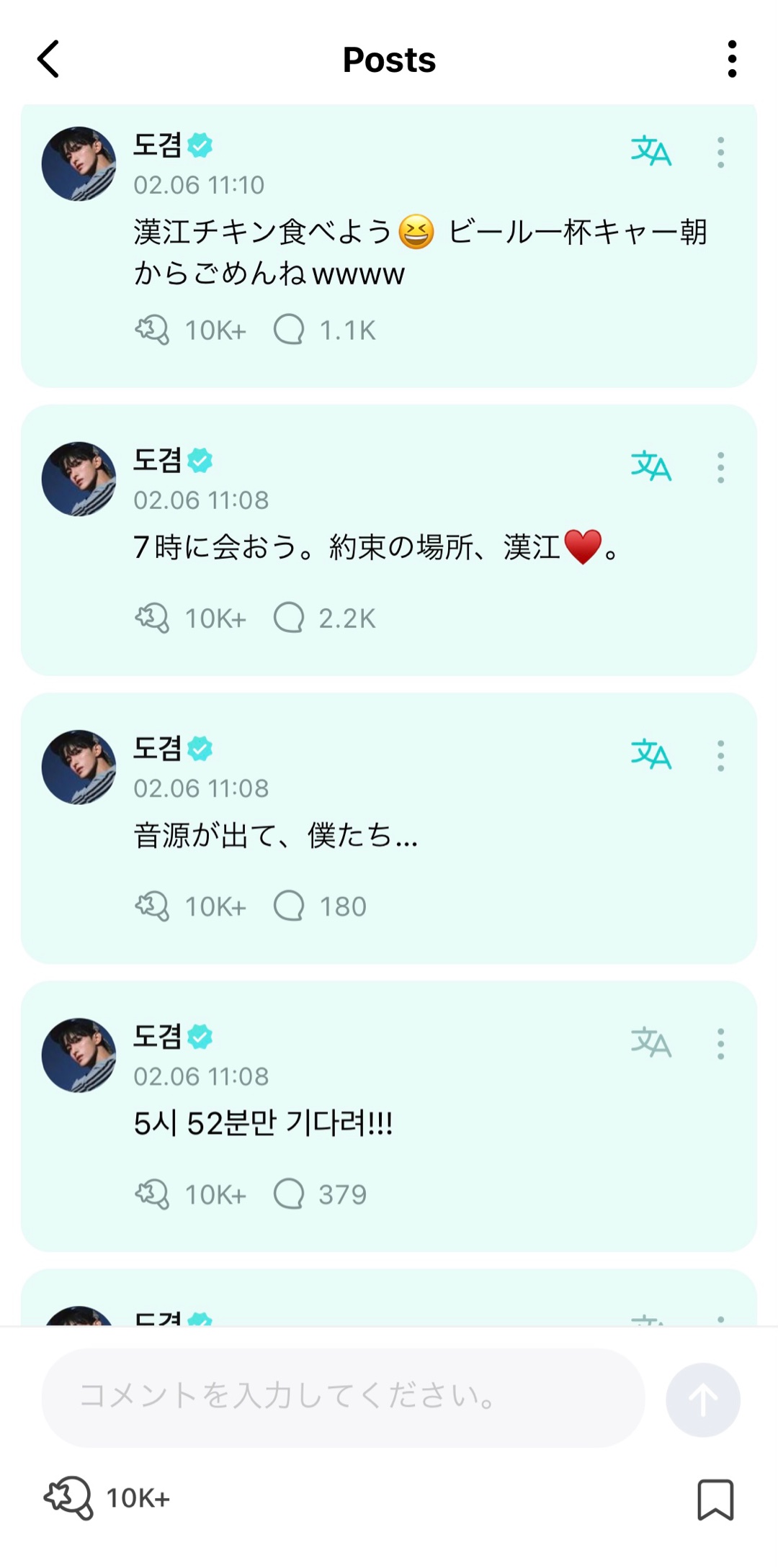Open options for the 音源が出て post

click(x=720, y=756)
